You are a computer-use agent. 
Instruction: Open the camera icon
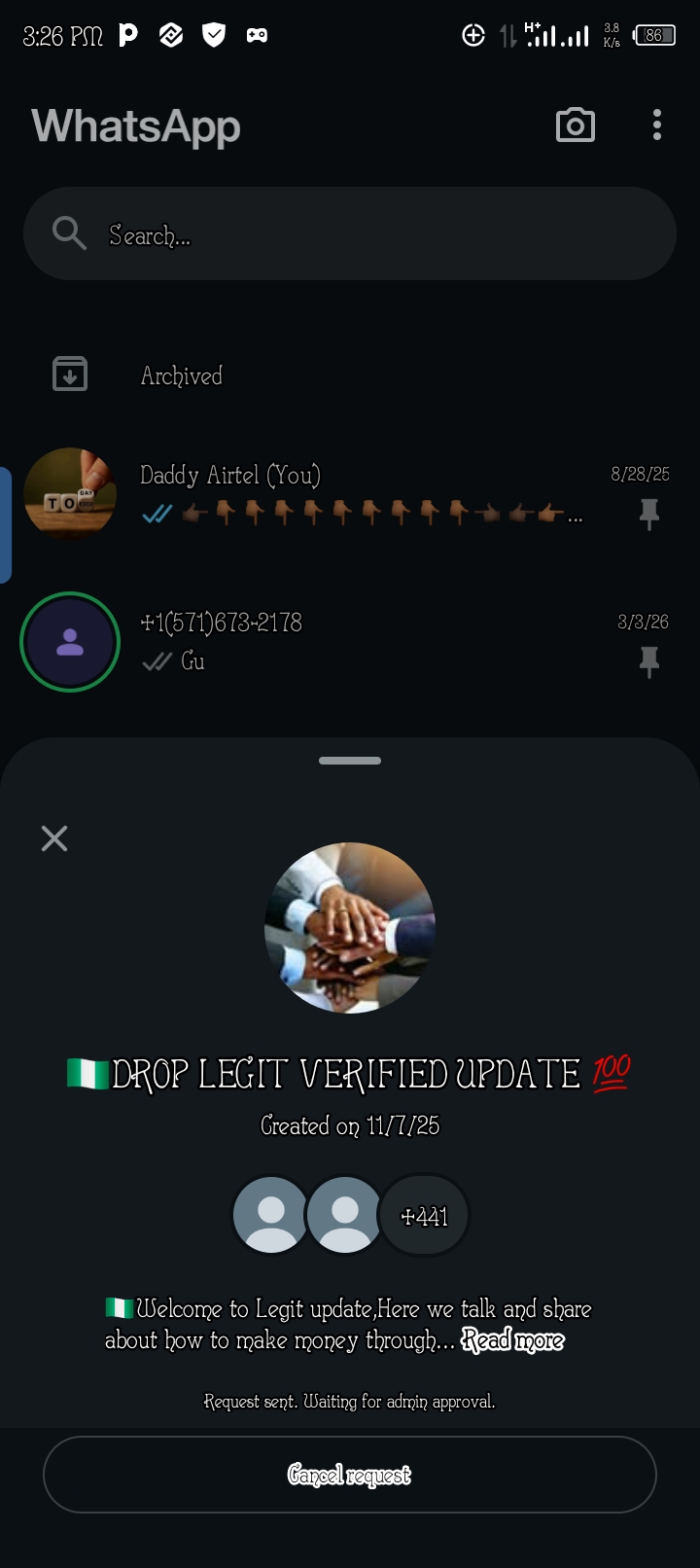point(575,125)
